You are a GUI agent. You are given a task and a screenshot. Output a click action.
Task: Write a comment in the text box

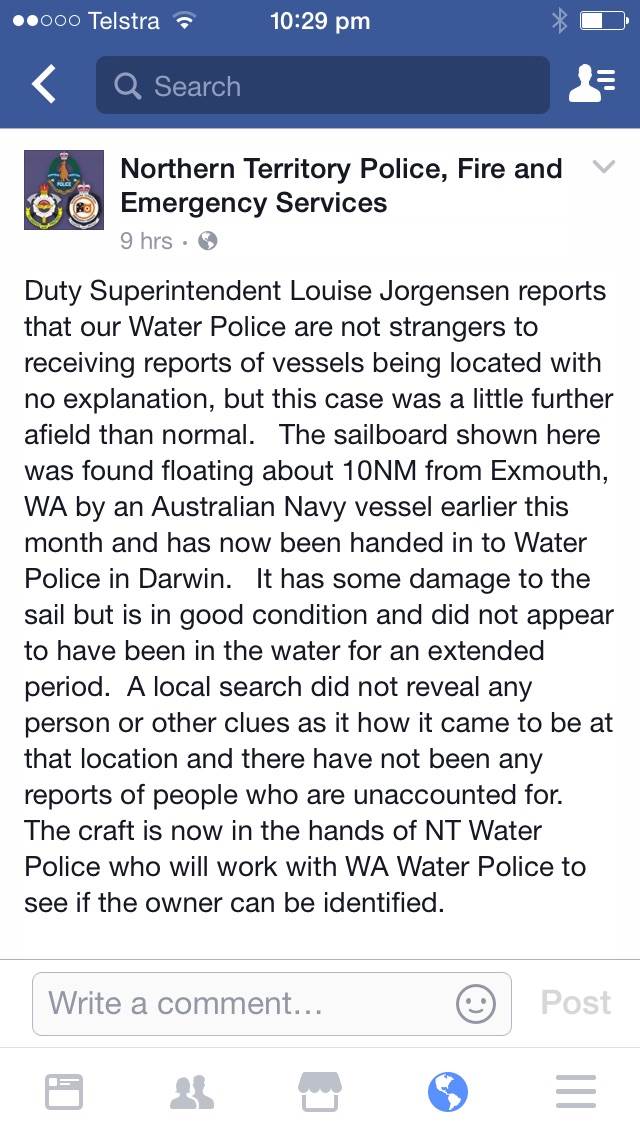click(x=240, y=1003)
